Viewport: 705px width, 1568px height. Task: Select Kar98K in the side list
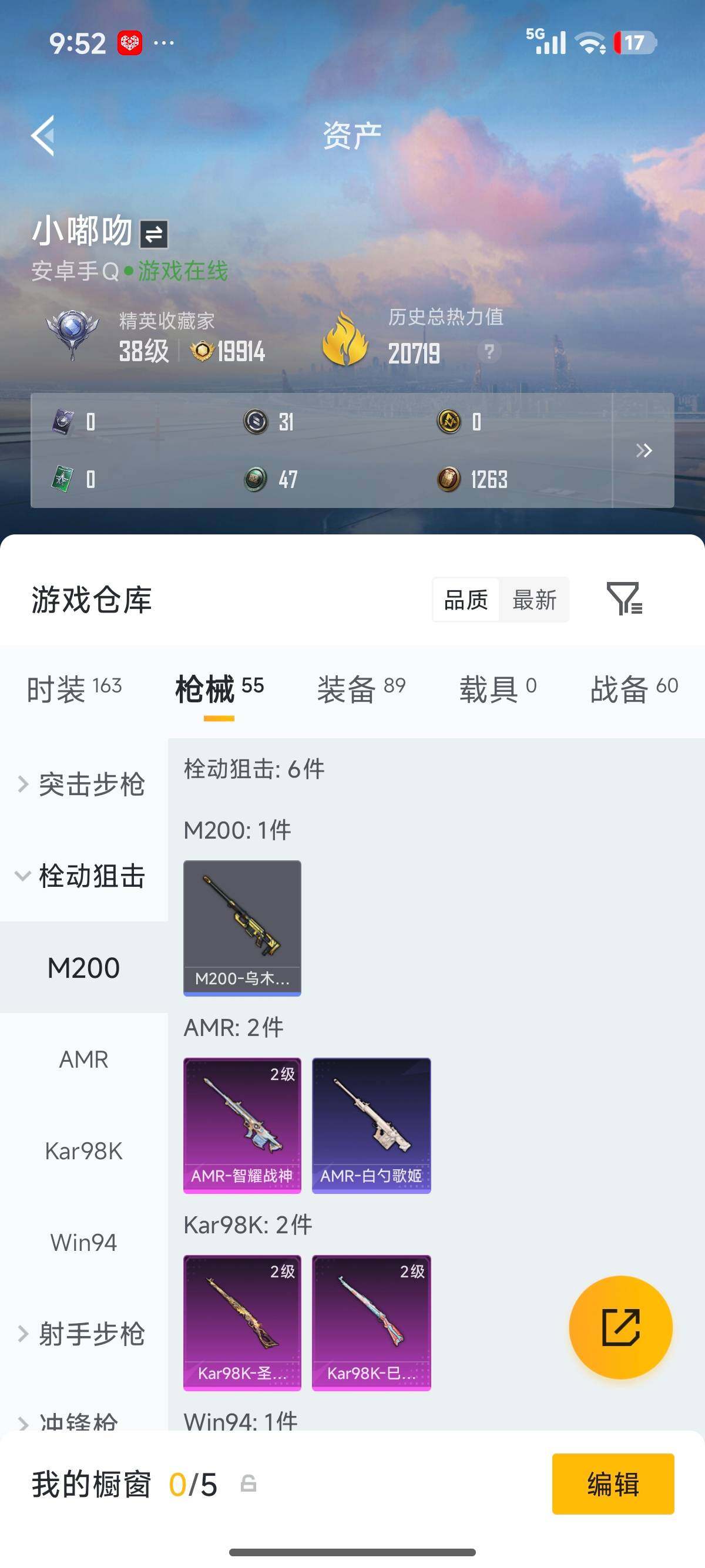point(84,1151)
